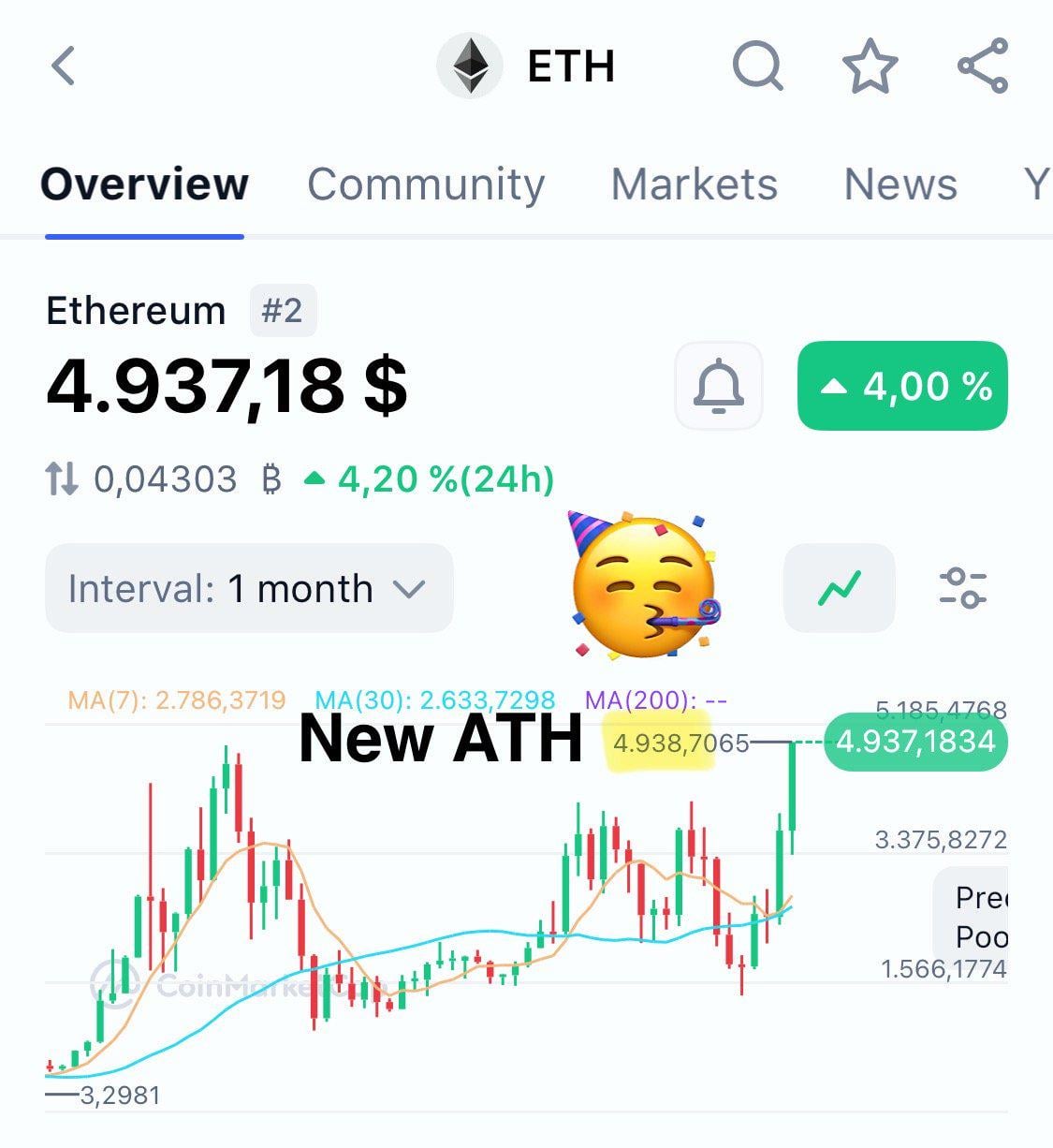The height and width of the screenshot is (1148, 1053).
Task: Open the Interval: 1 month dropdown
Action: coord(249,589)
